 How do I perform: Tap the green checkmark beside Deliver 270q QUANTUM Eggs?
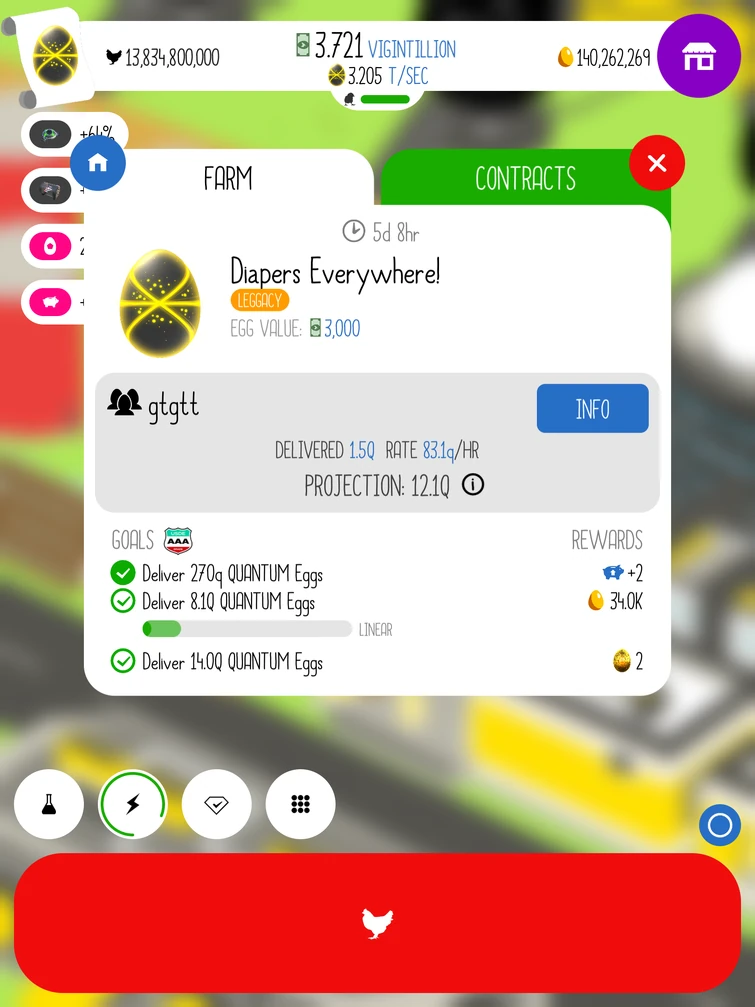pos(123,573)
